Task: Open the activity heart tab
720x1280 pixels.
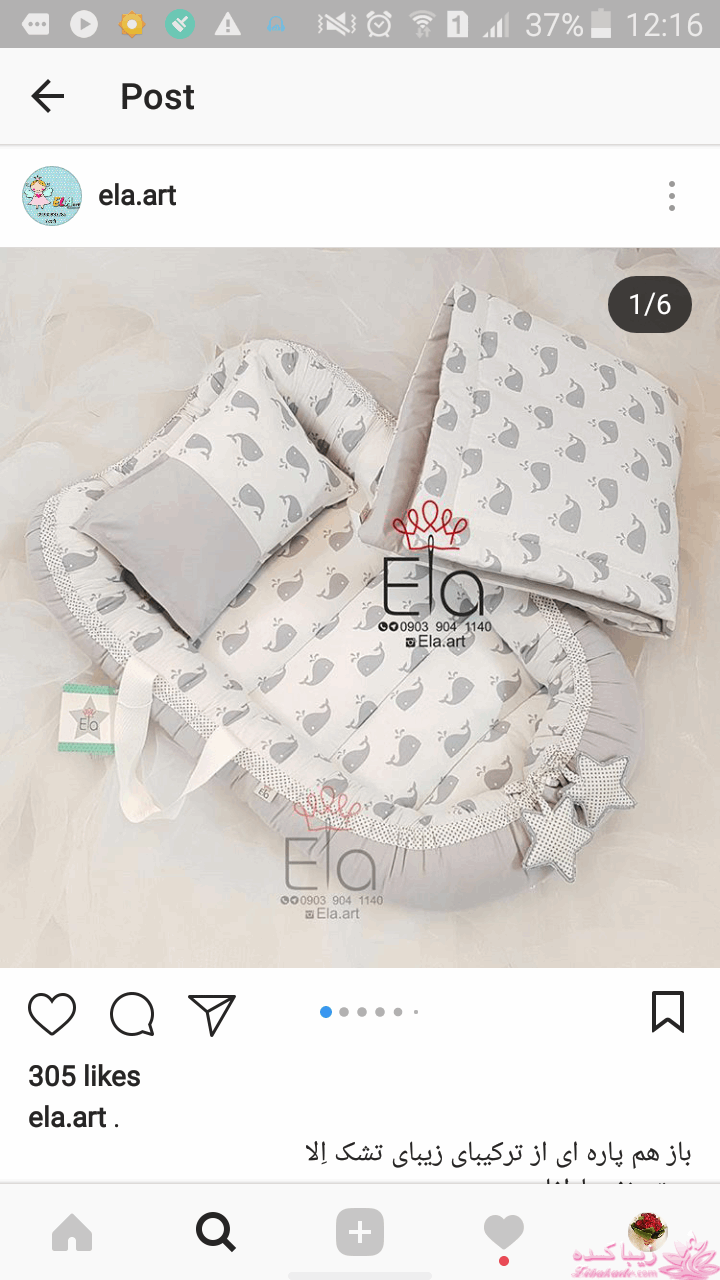Action: [x=504, y=1232]
